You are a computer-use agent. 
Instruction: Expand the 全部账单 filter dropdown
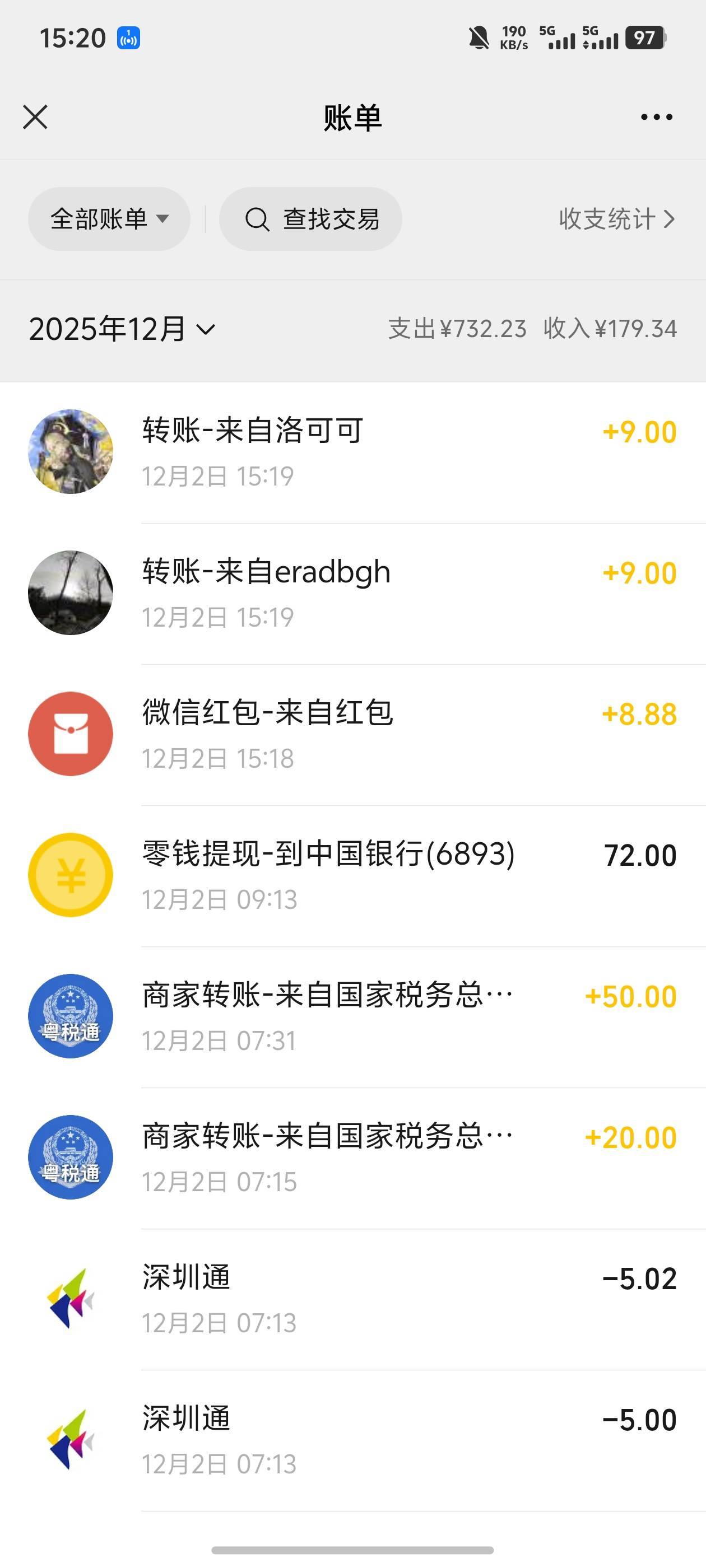109,219
